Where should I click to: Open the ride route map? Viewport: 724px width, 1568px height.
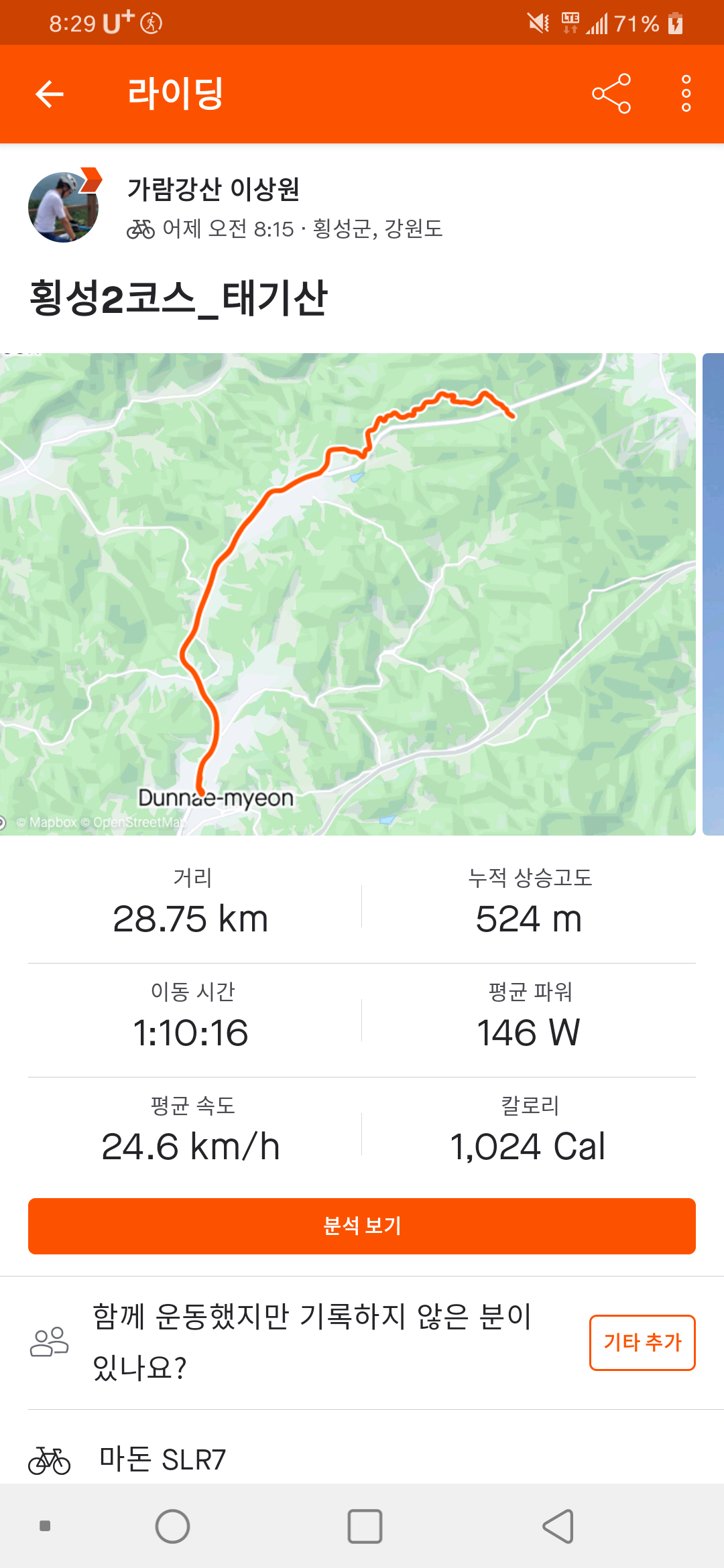tap(347, 594)
